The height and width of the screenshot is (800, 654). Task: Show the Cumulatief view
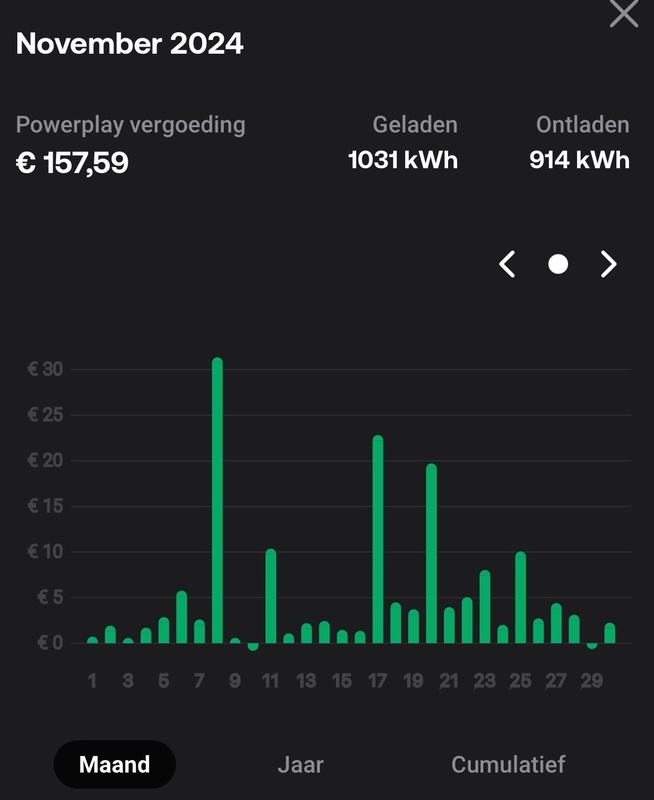point(508,765)
